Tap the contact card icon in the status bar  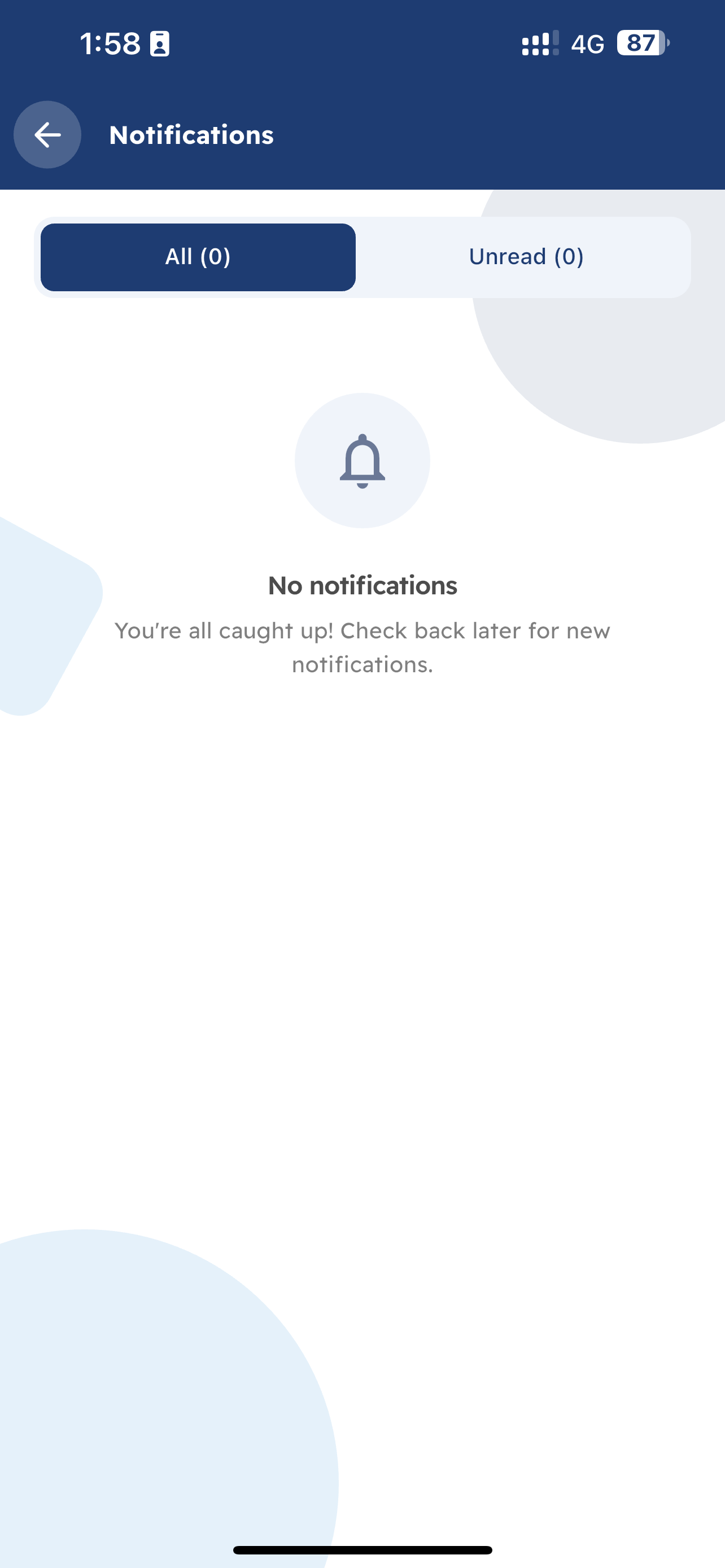tap(159, 43)
